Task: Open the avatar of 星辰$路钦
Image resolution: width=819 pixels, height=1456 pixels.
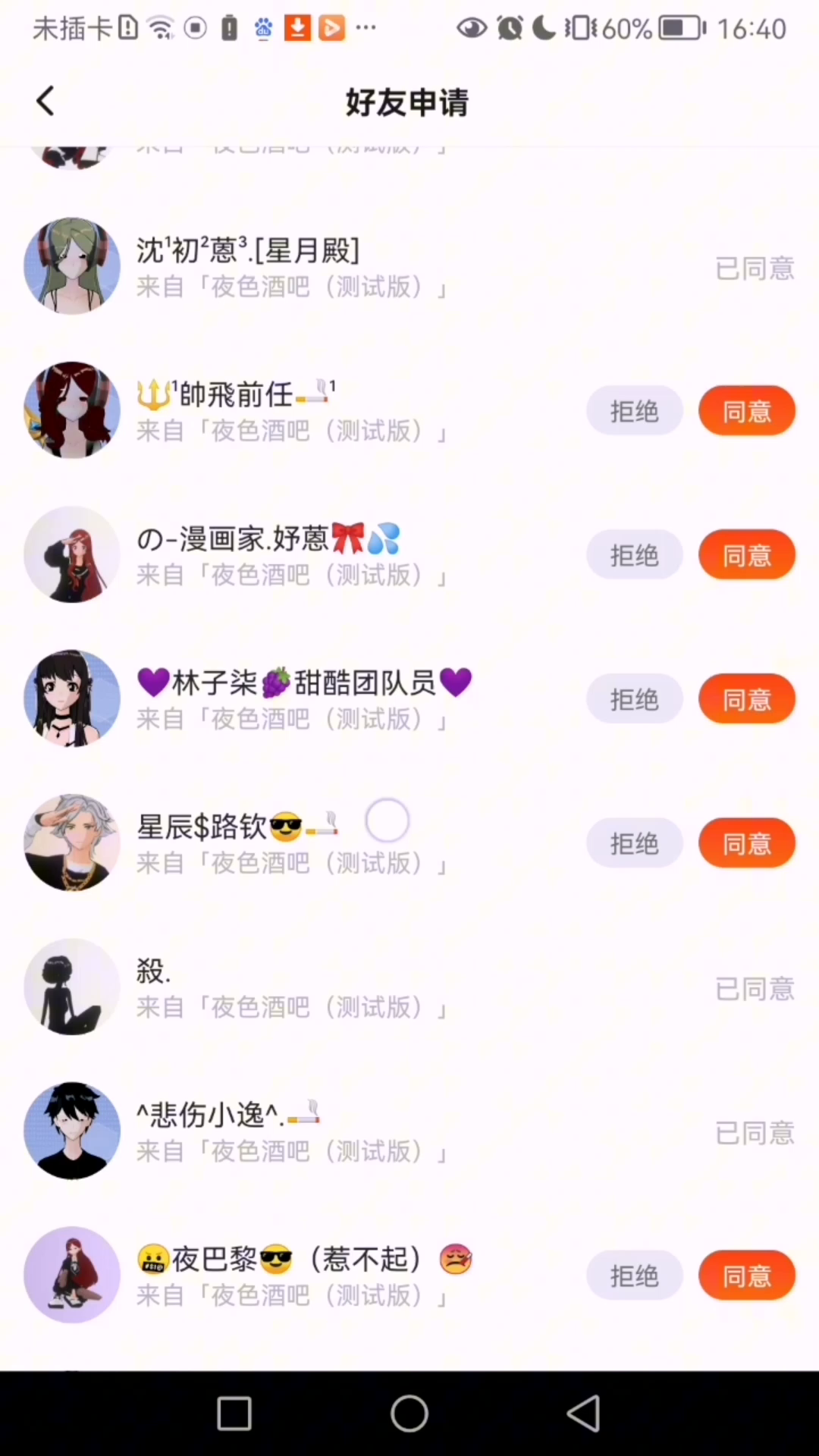Action: 72,843
